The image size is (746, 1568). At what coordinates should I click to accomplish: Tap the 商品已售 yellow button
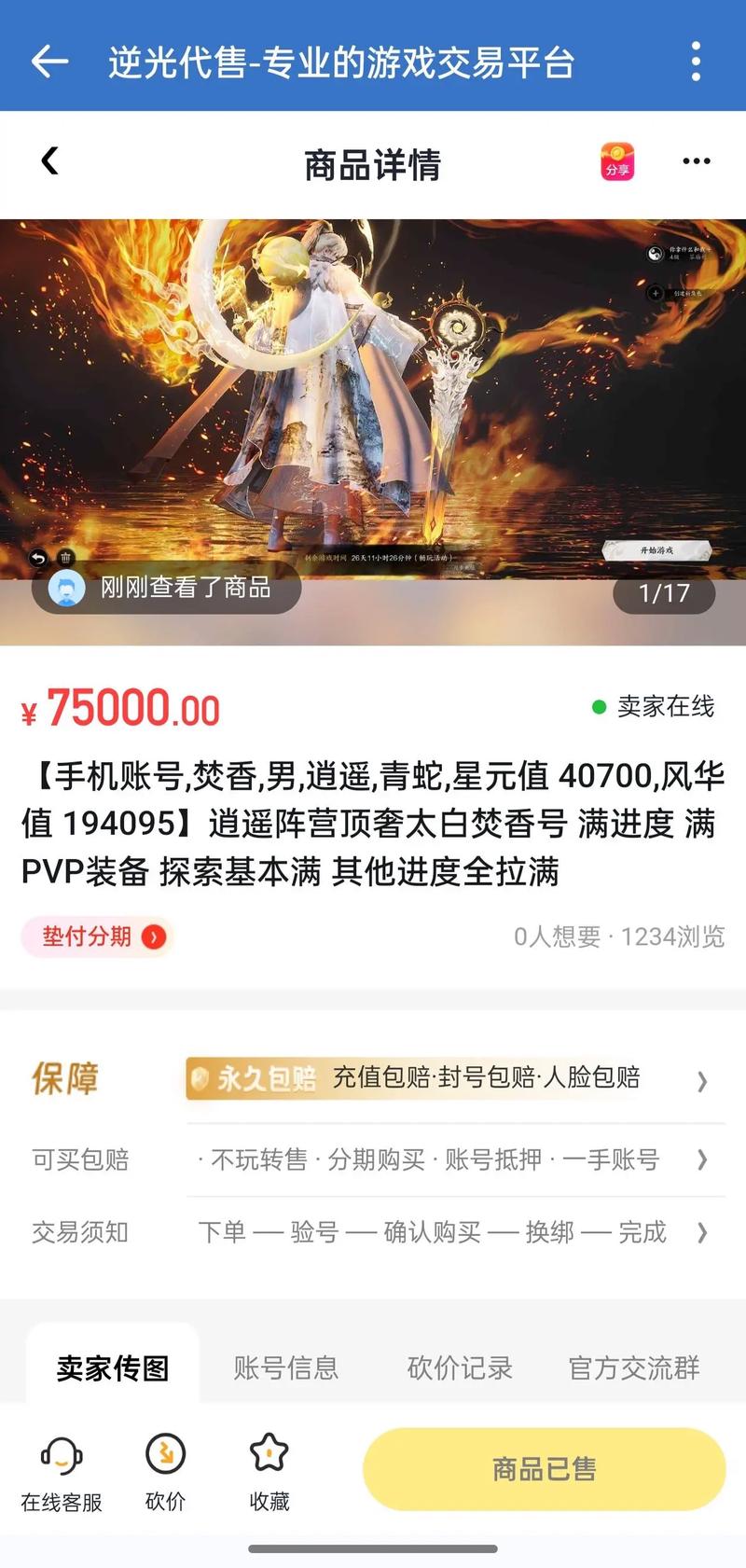(544, 1468)
